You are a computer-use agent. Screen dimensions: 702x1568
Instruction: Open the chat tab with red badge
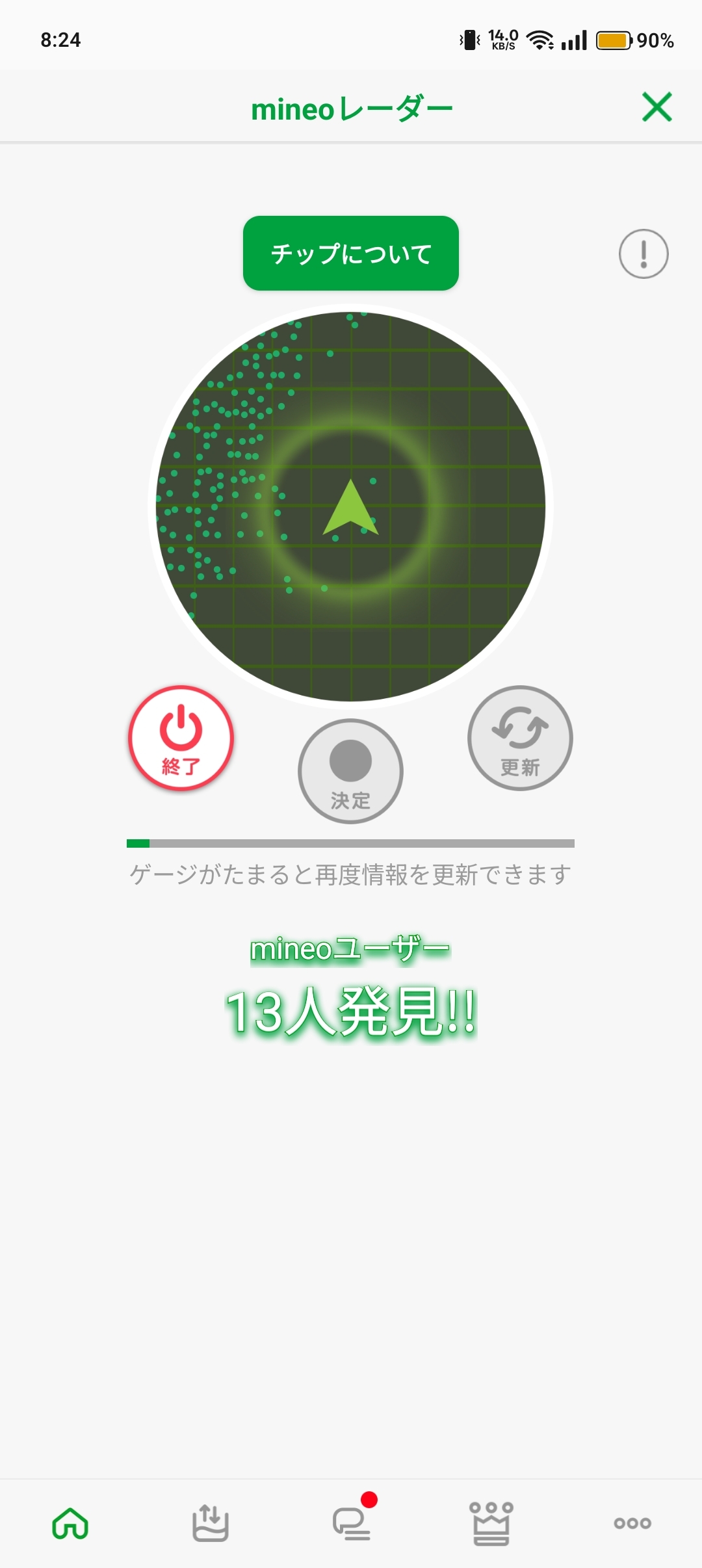(x=352, y=1523)
